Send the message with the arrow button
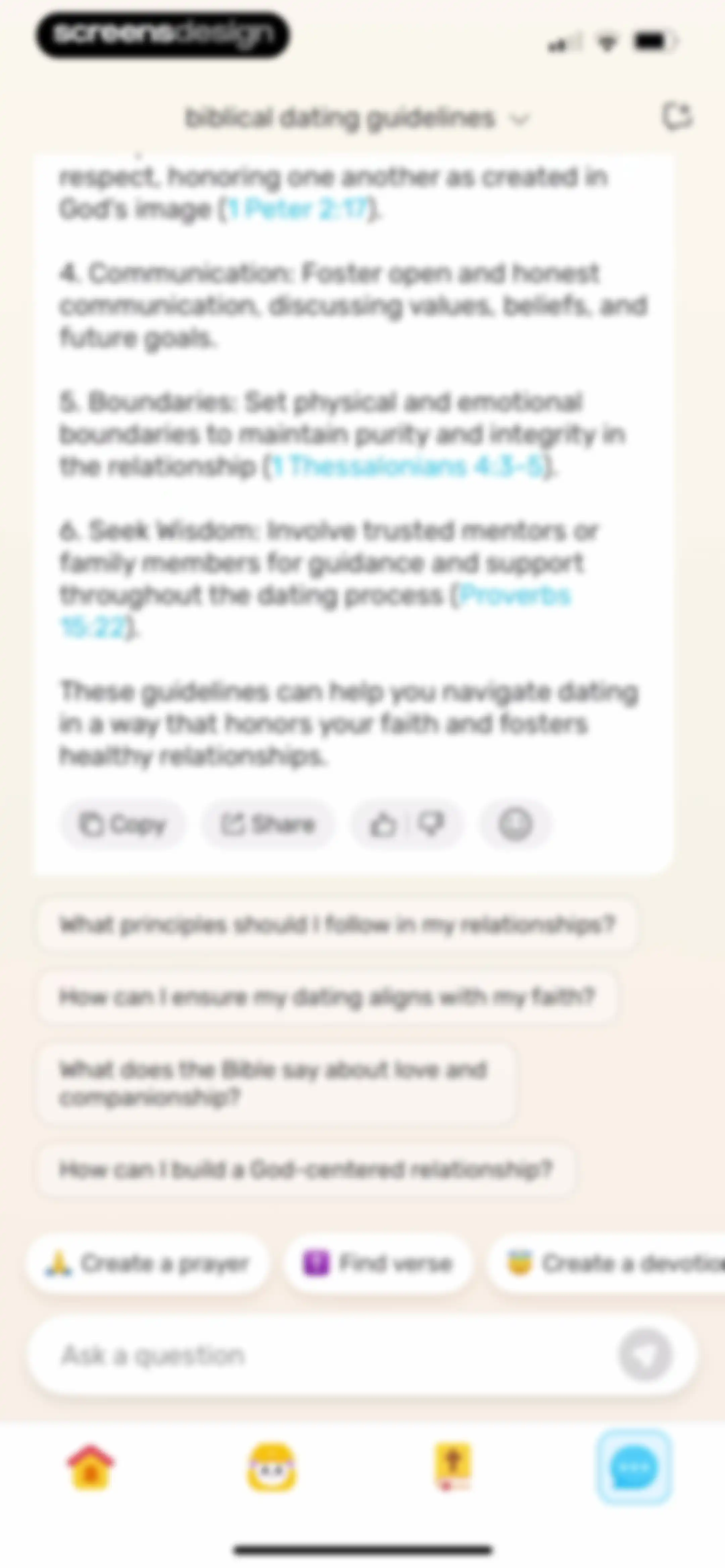 645,1355
